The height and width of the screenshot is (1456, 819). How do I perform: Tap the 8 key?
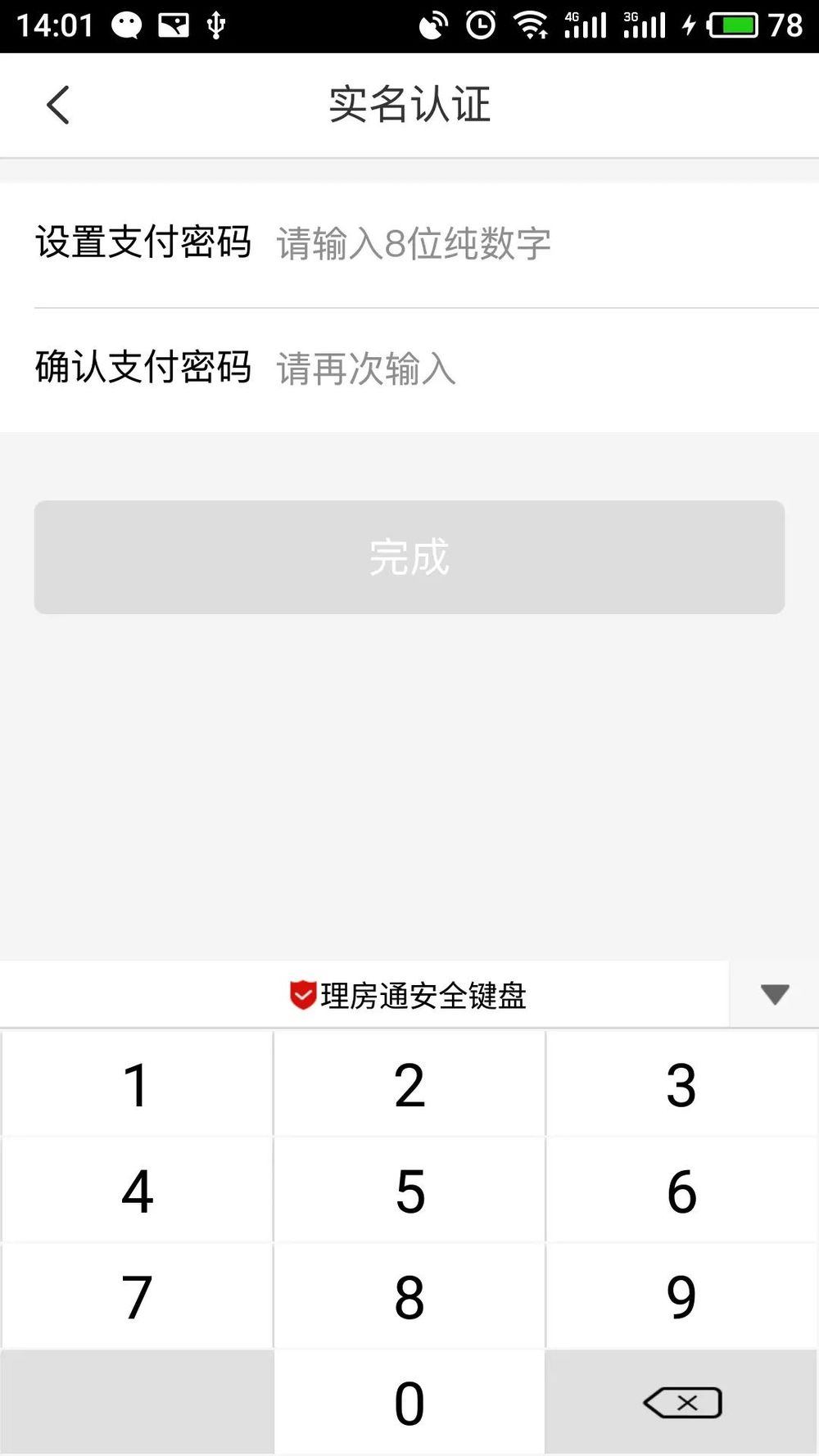pos(409,1296)
